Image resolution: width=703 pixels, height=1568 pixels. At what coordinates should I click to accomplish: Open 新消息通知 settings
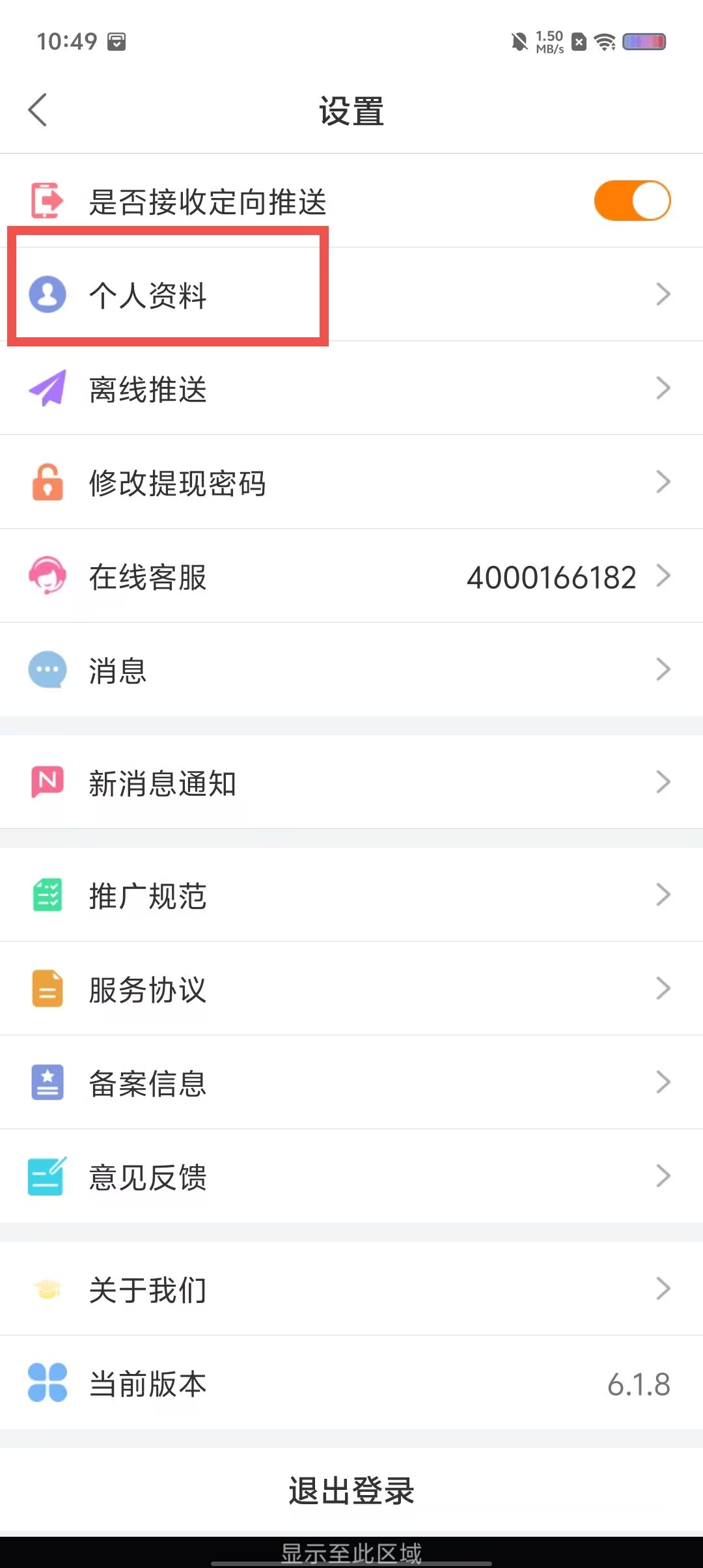[351, 782]
